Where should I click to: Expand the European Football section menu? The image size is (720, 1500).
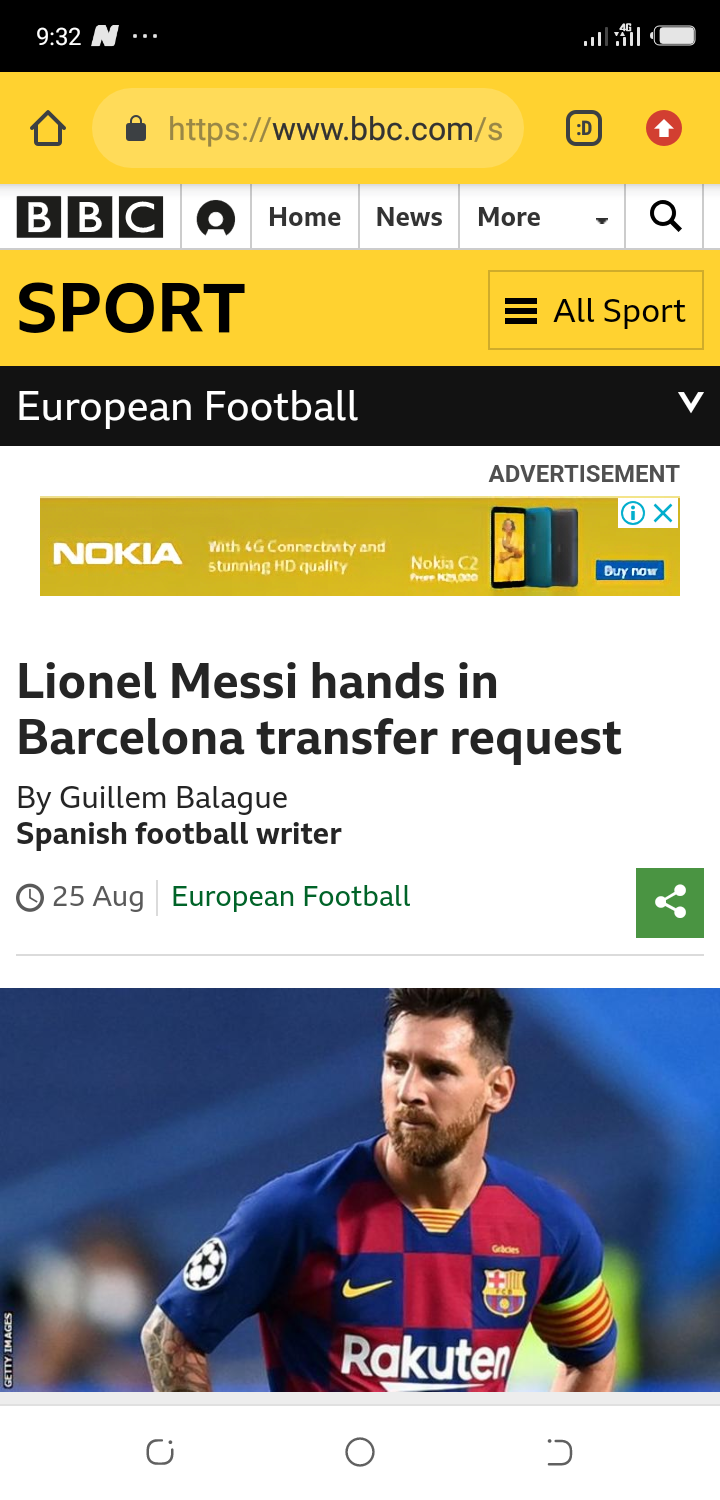pyautogui.click(x=690, y=403)
